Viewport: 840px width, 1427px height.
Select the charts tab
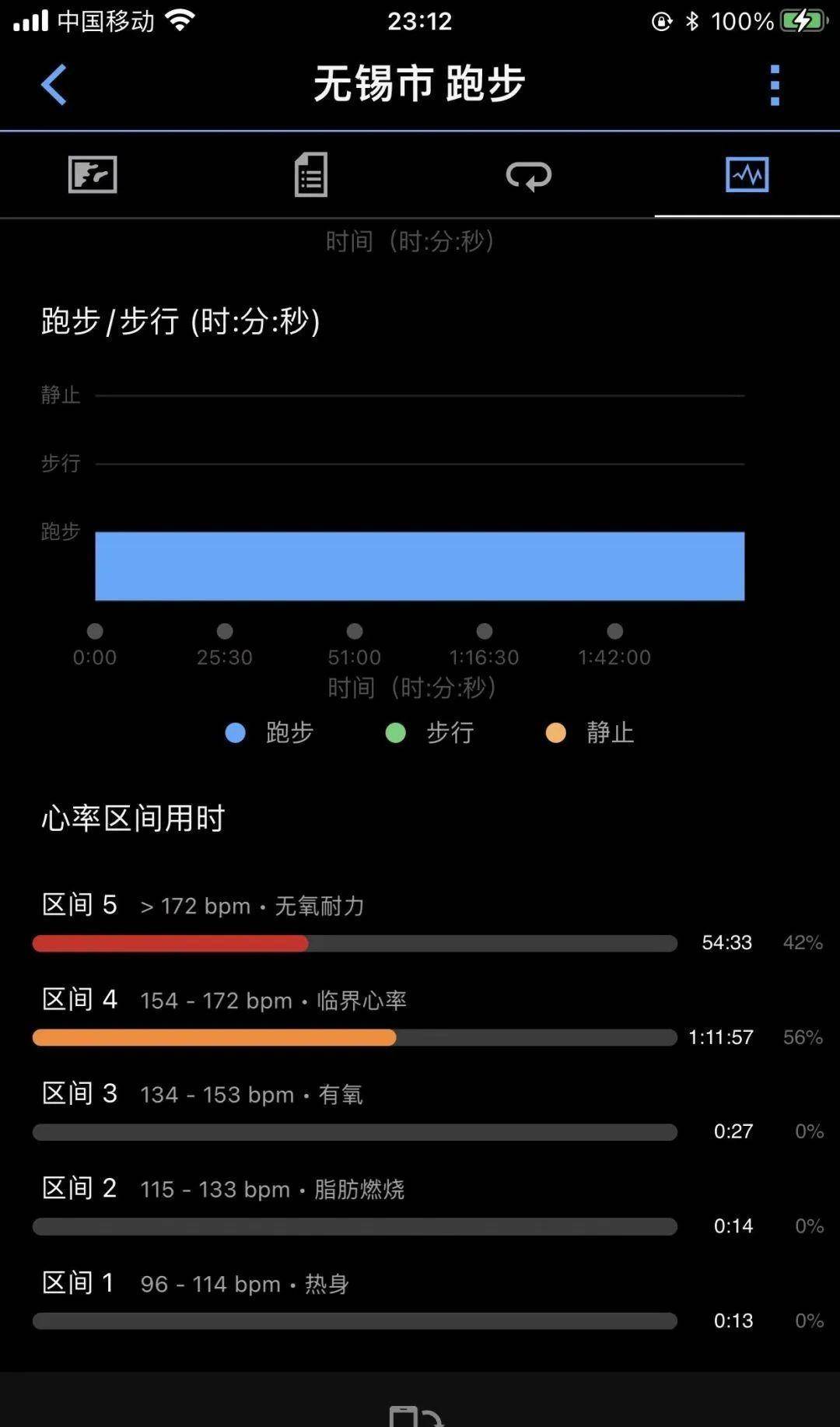pyautogui.click(x=747, y=174)
